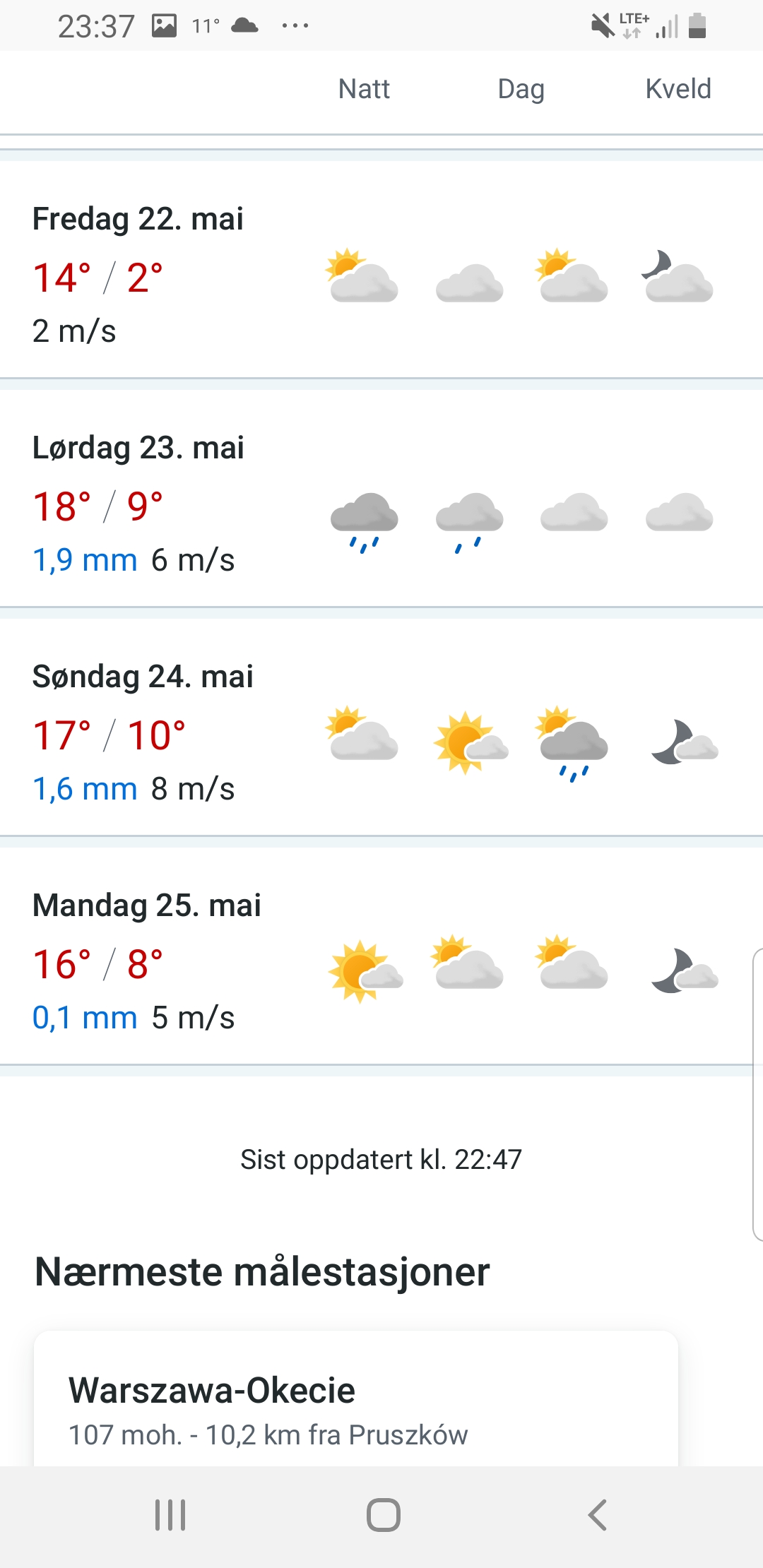Tap the system home button

pos(383,1515)
